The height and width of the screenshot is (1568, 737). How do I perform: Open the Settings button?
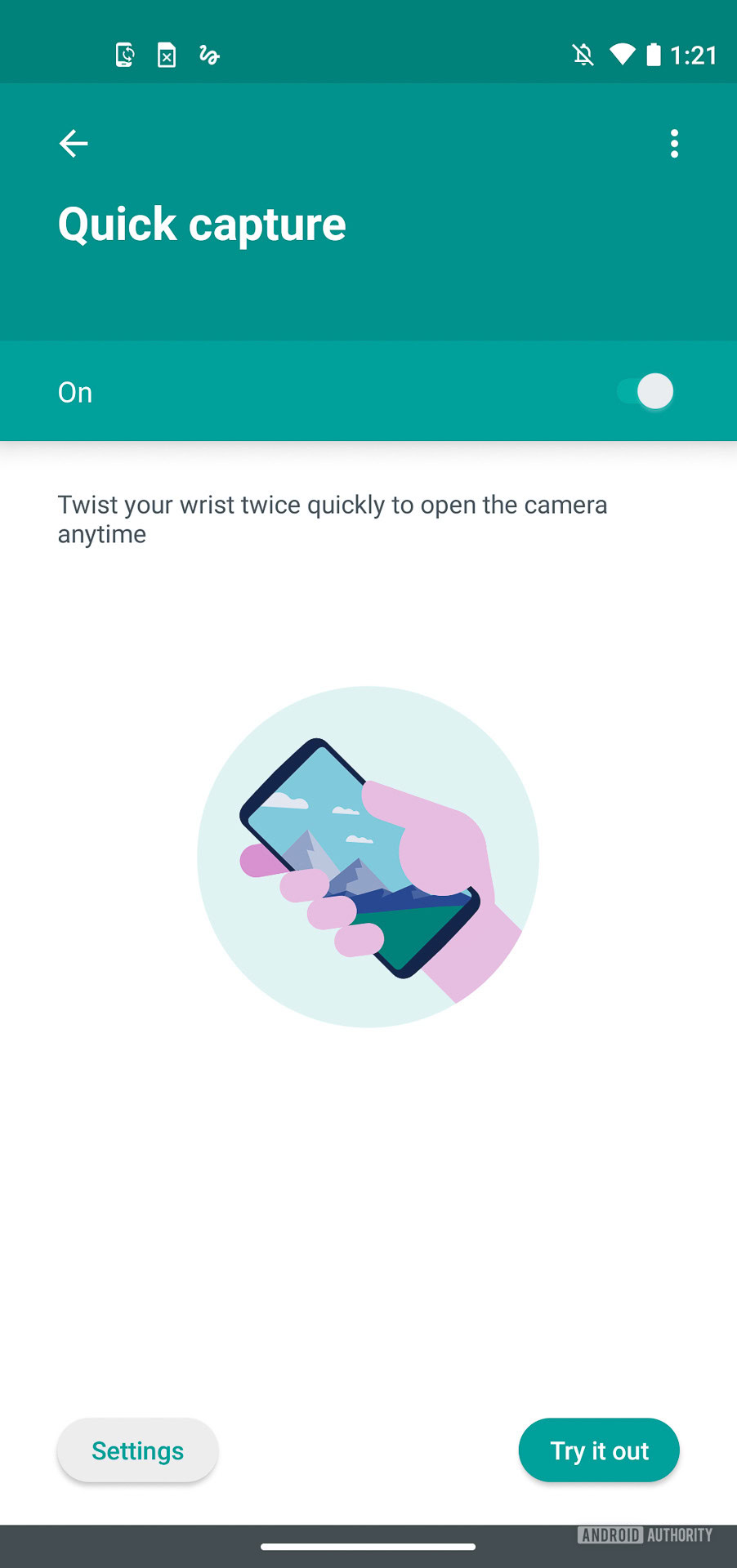click(x=137, y=1450)
